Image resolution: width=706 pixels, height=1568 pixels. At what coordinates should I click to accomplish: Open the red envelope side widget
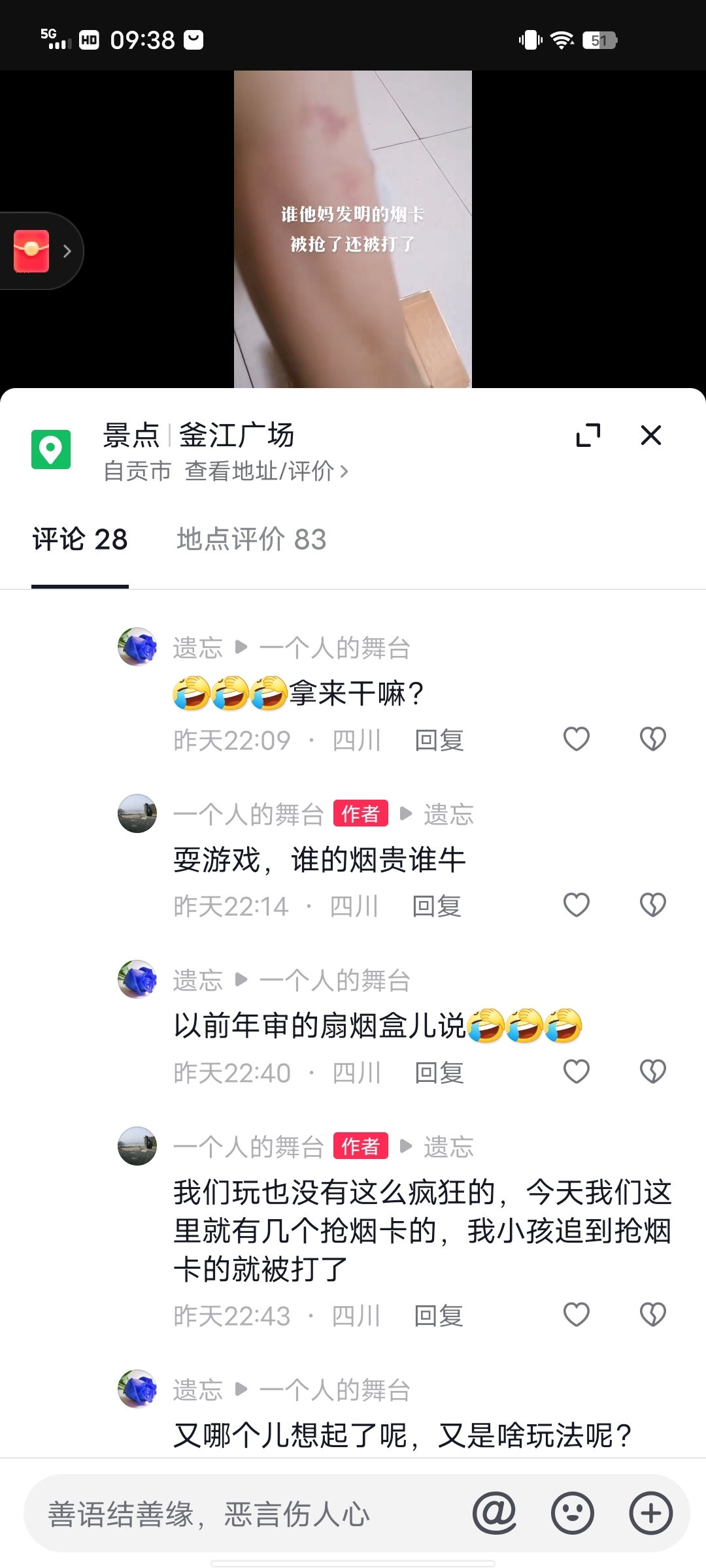coord(41,251)
